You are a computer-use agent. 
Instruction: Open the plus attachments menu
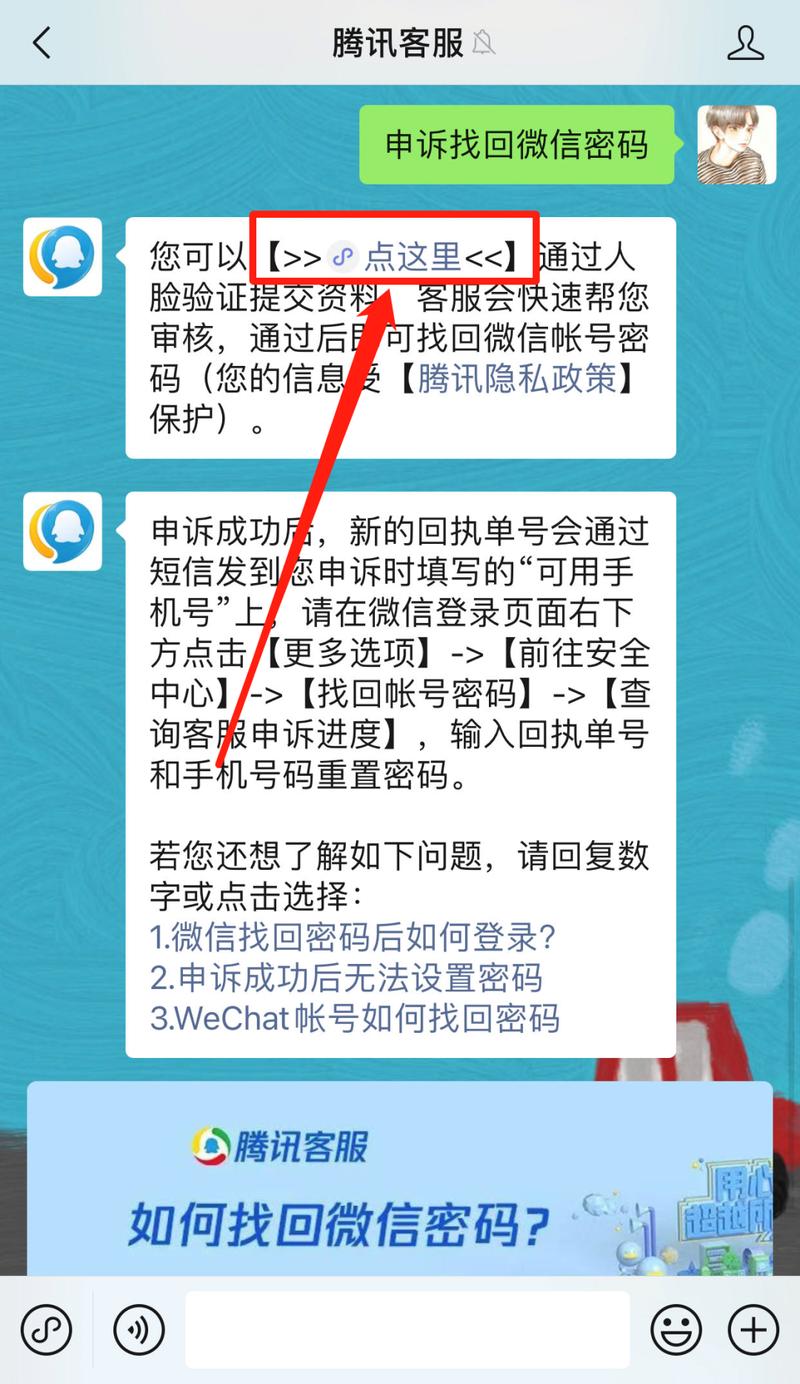[x=753, y=1330]
